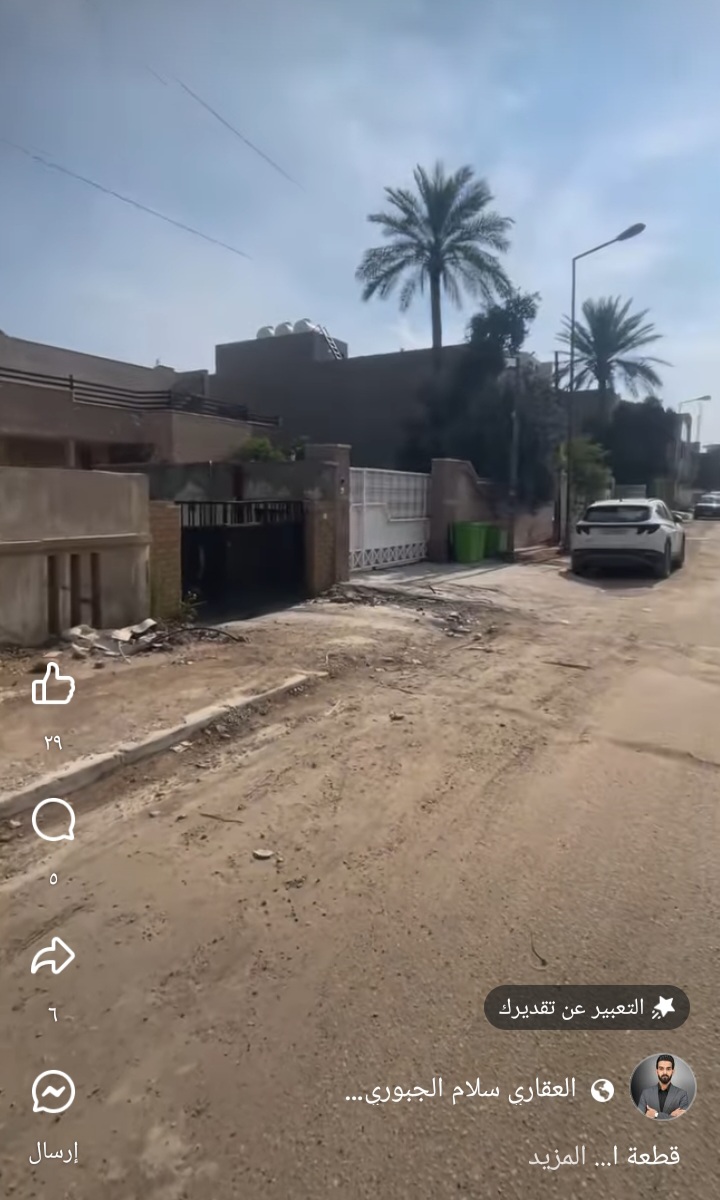Open the comments on this reel
Viewport: 720px width, 1200px height.
pyautogui.click(x=53, y=820)
